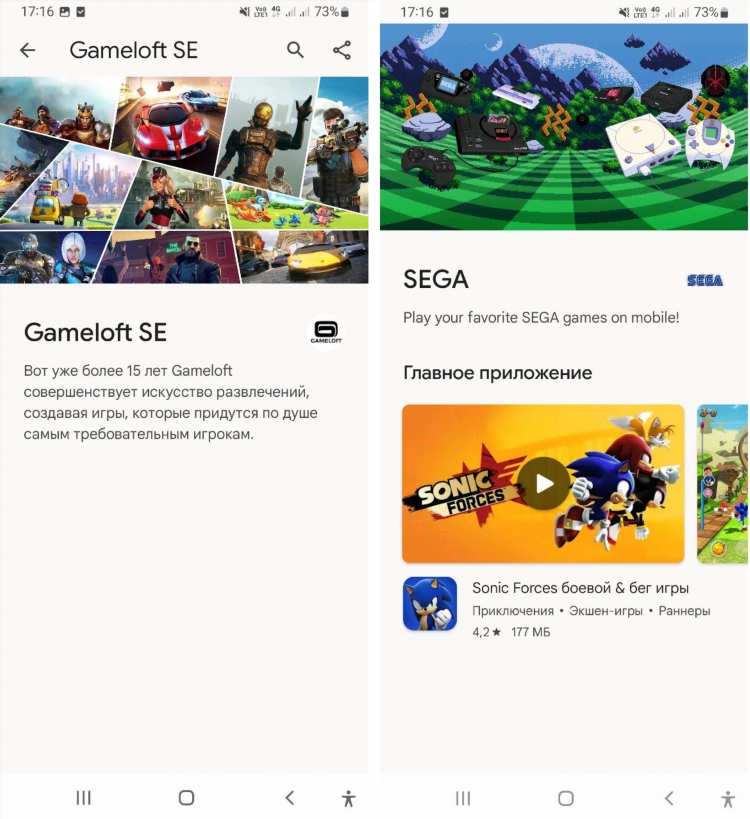
Task: Share the Gameloft SE developer page
Action: tap(342, 50)
